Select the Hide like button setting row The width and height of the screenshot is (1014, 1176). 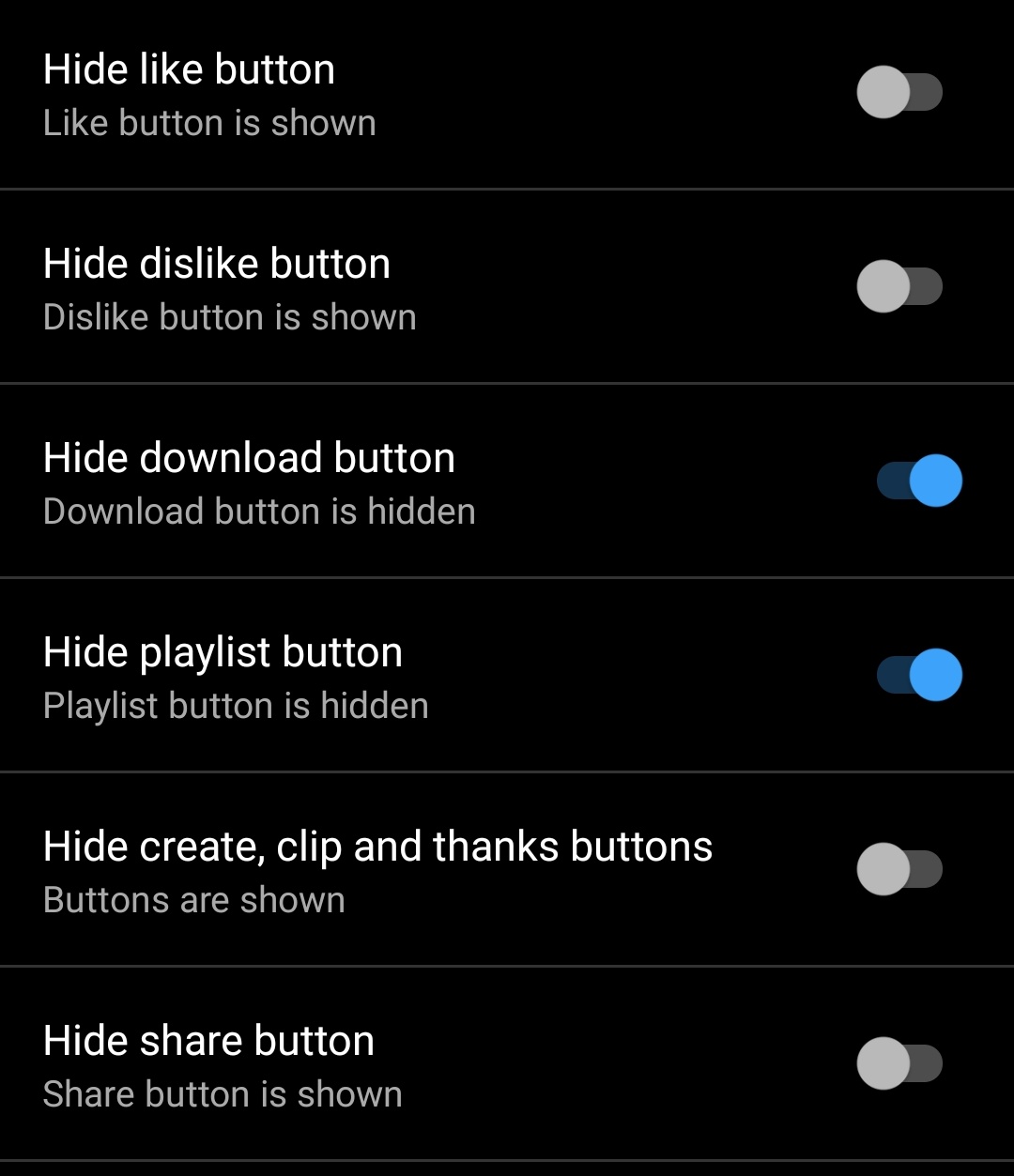(x=376, y=94)
